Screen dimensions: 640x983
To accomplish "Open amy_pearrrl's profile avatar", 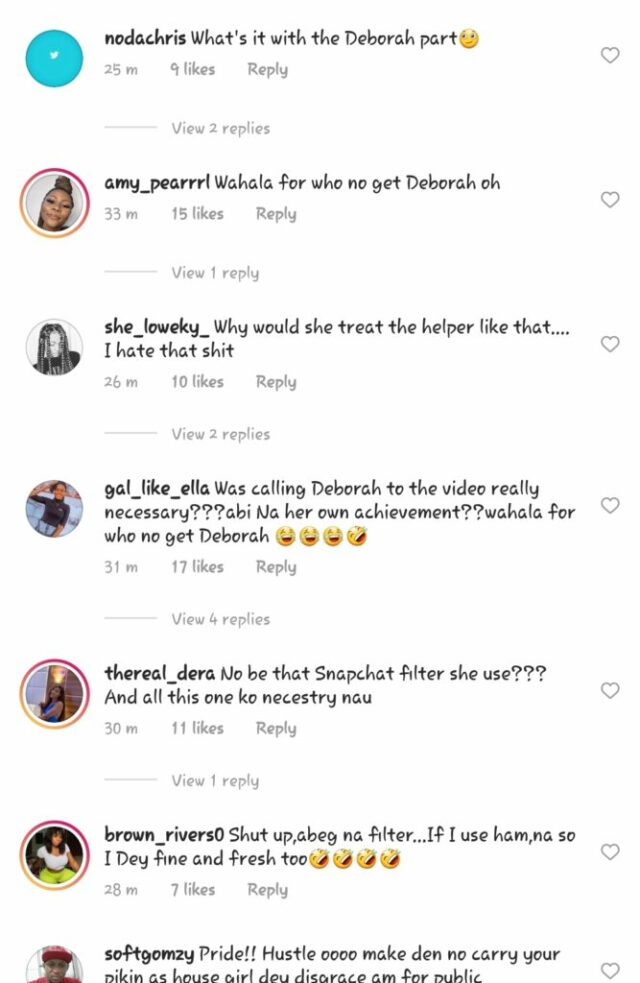I will 54,203.
